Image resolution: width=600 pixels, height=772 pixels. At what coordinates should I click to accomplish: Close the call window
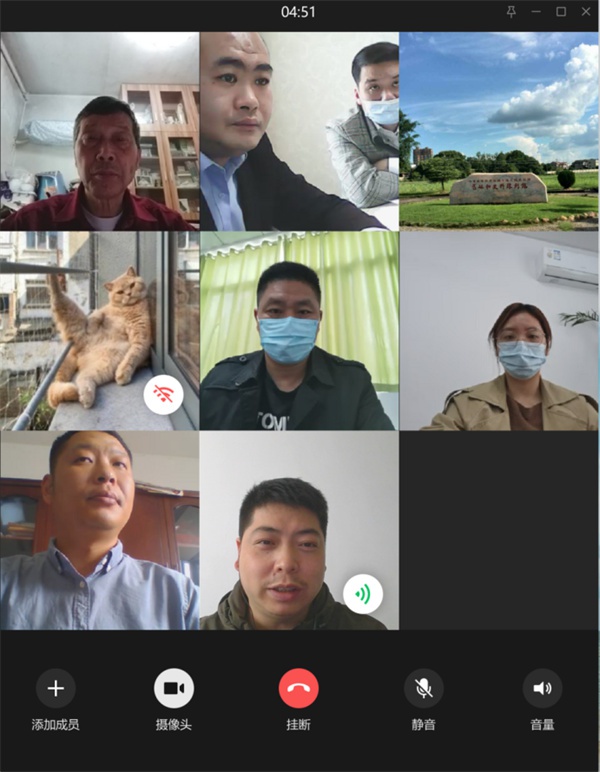coord(586,12)
